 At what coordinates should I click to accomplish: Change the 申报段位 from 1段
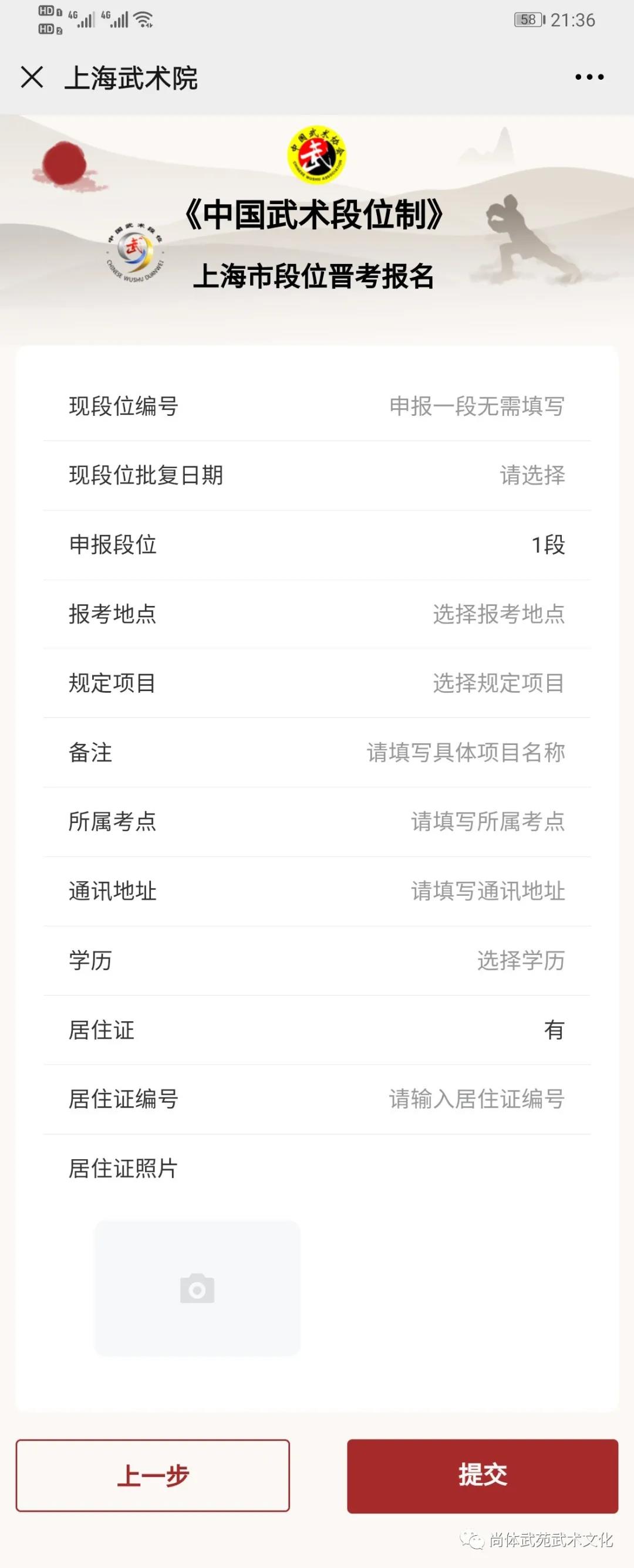(547, 545)
